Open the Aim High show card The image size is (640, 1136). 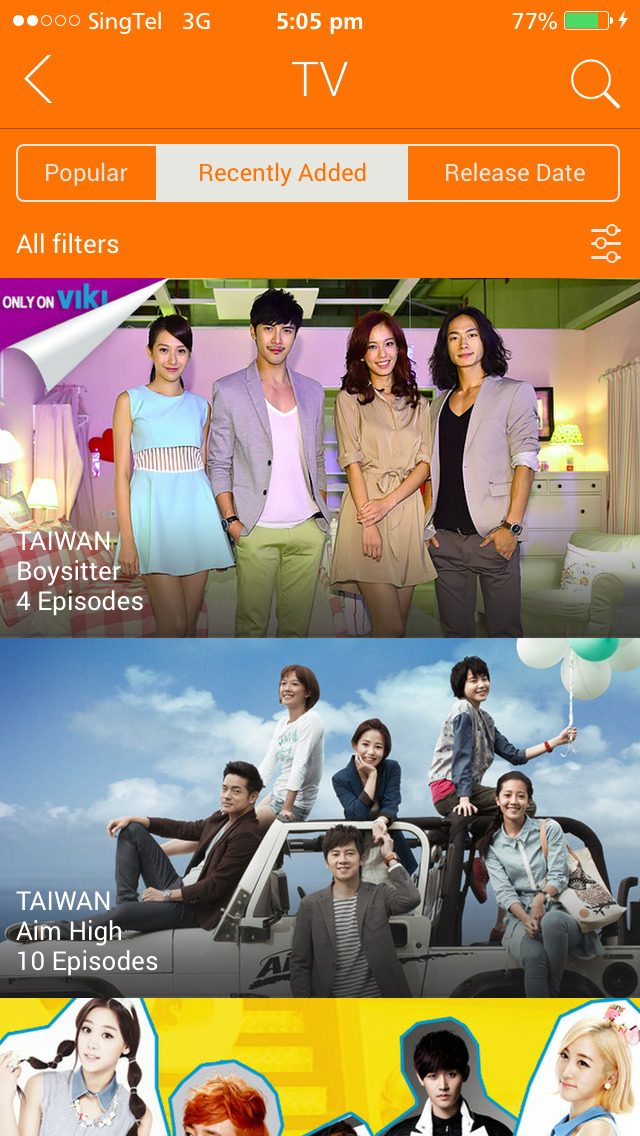320,818
